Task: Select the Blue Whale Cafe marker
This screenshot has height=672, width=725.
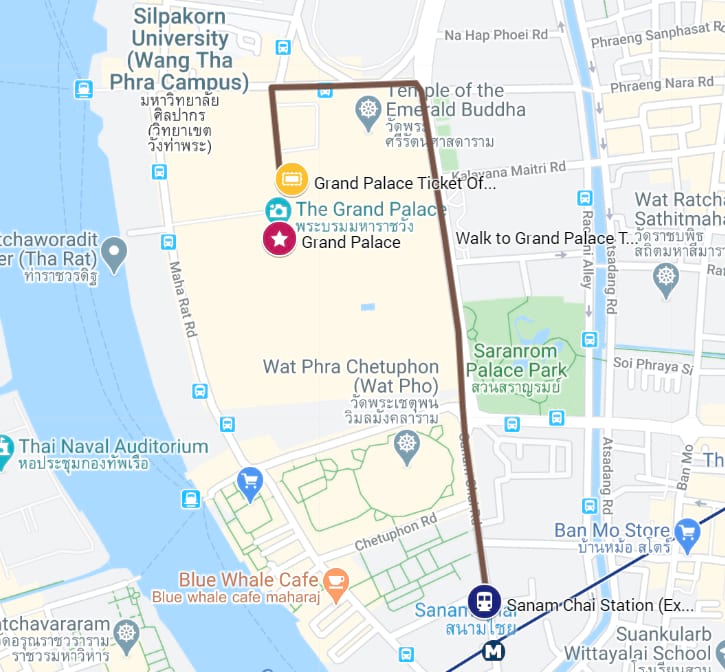Action: tap(336, 579)
